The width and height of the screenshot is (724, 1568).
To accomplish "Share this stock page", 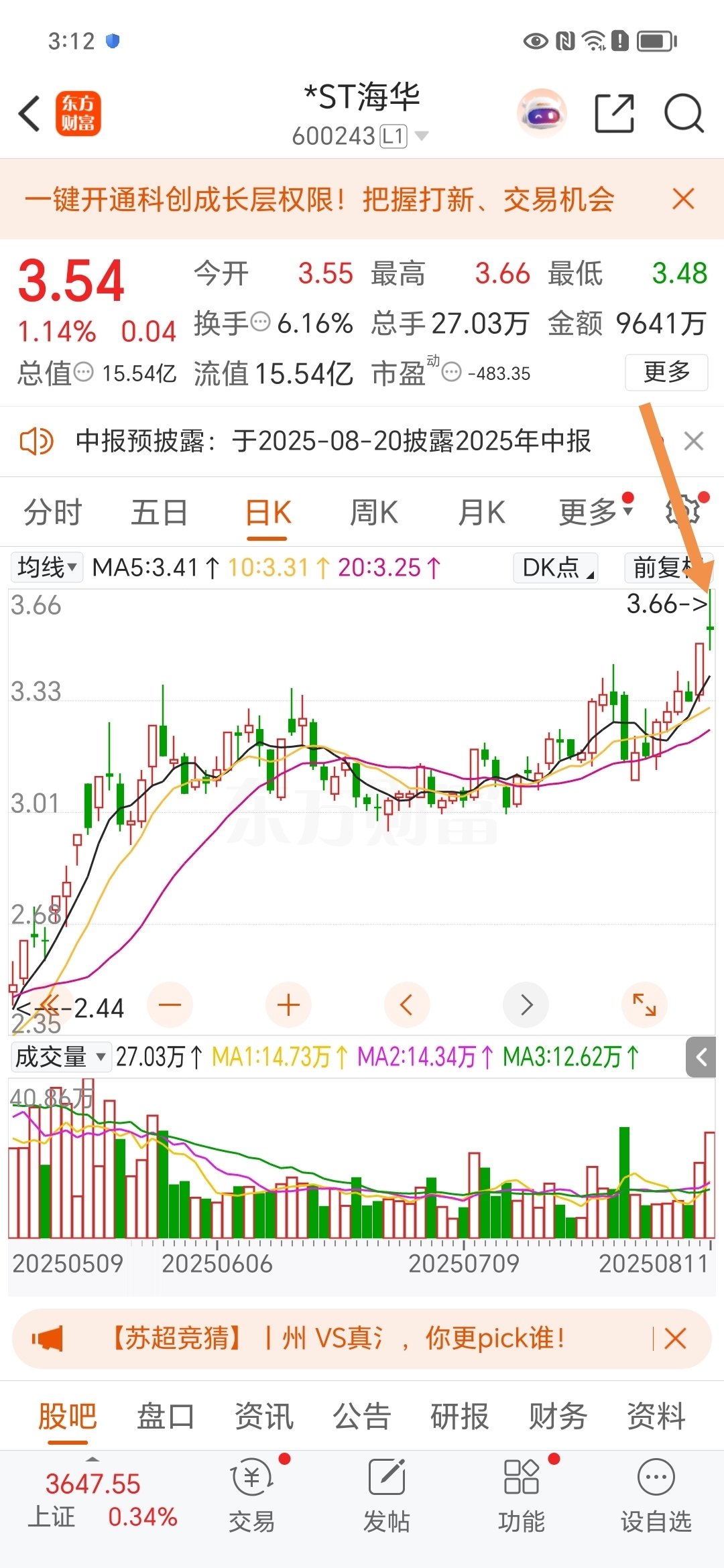I will coord(614,113).
